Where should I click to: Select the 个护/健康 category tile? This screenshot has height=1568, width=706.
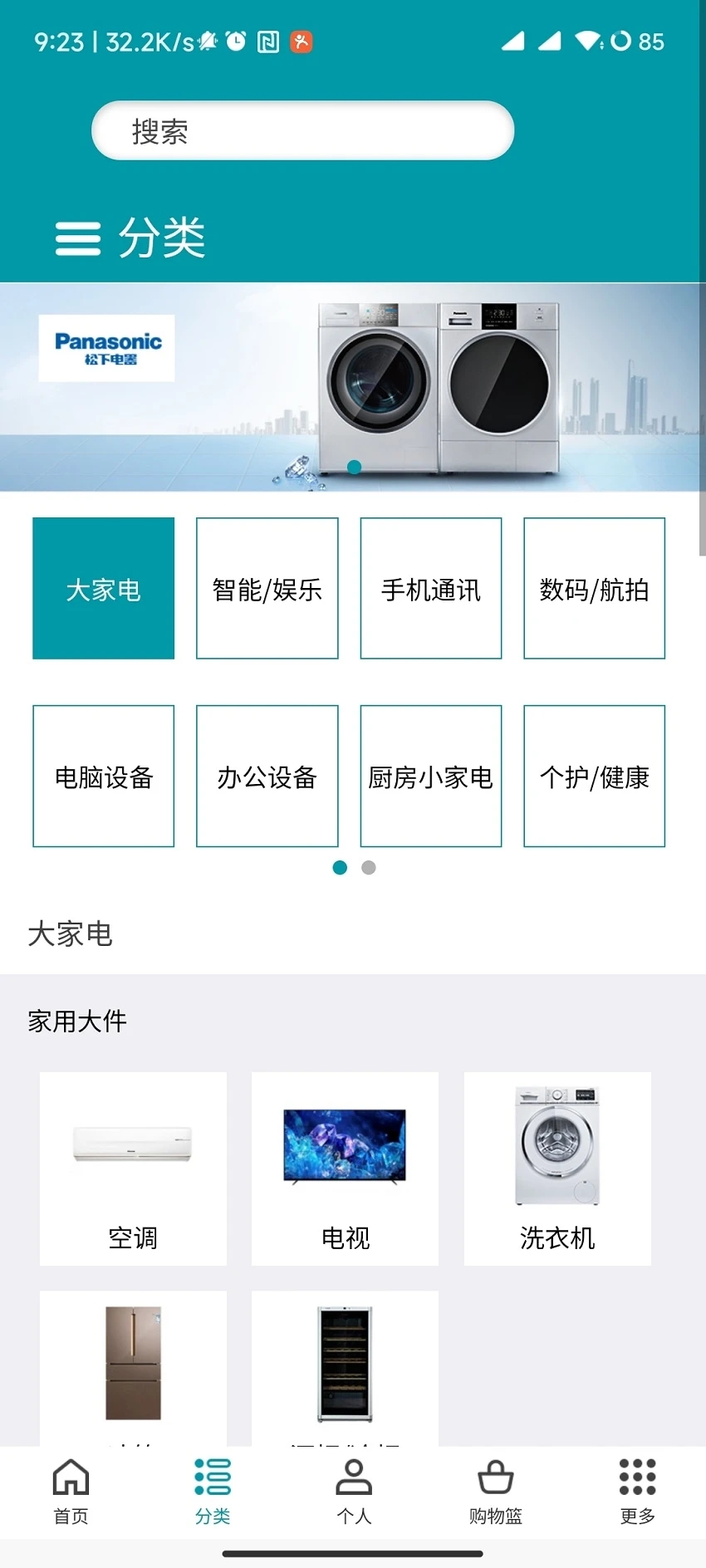click(594, 777)
